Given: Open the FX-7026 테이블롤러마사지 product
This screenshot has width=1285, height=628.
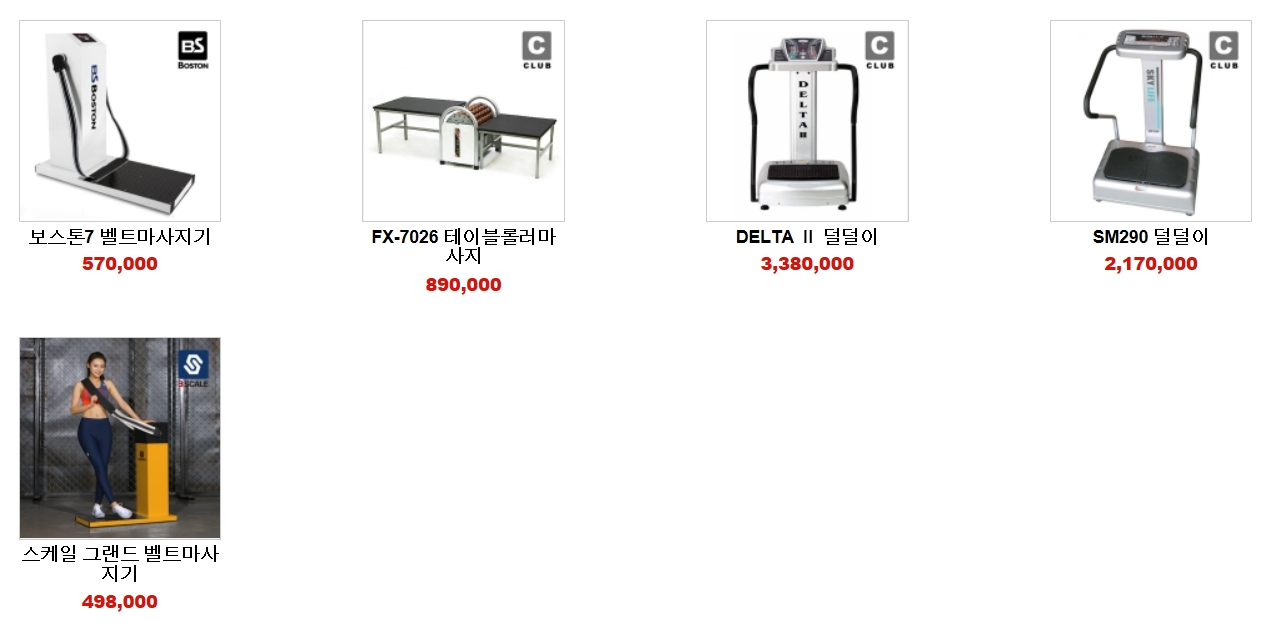Looking at the screenshot, I should pyautogui.click(x=463, y=121).
